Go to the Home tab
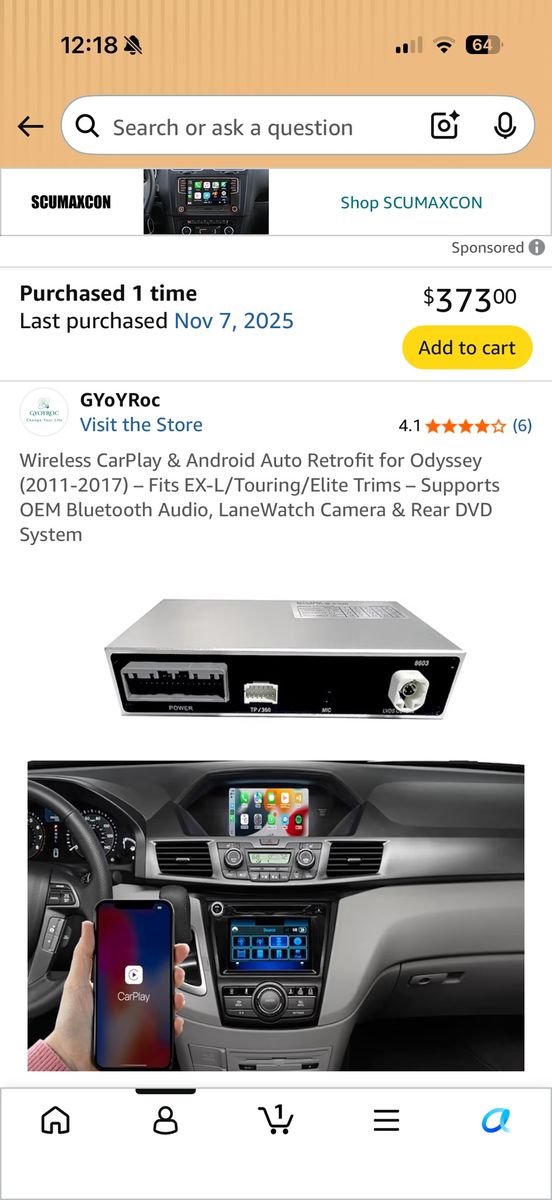Viewport: 552px width, 1200px height. [55, 1120]
